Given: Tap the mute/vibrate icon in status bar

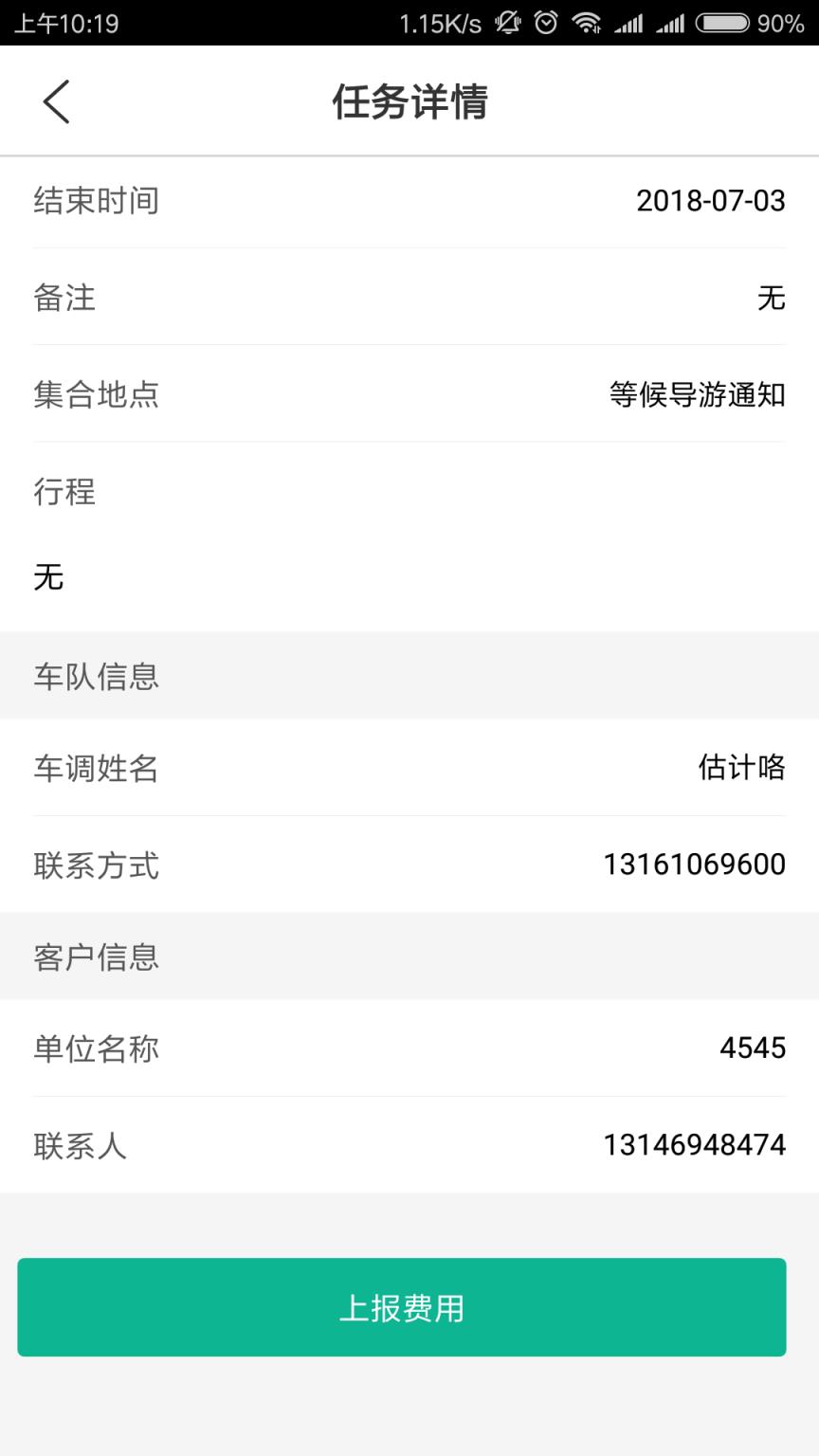Looking at the screenshot, I should [x=506, y=24].
